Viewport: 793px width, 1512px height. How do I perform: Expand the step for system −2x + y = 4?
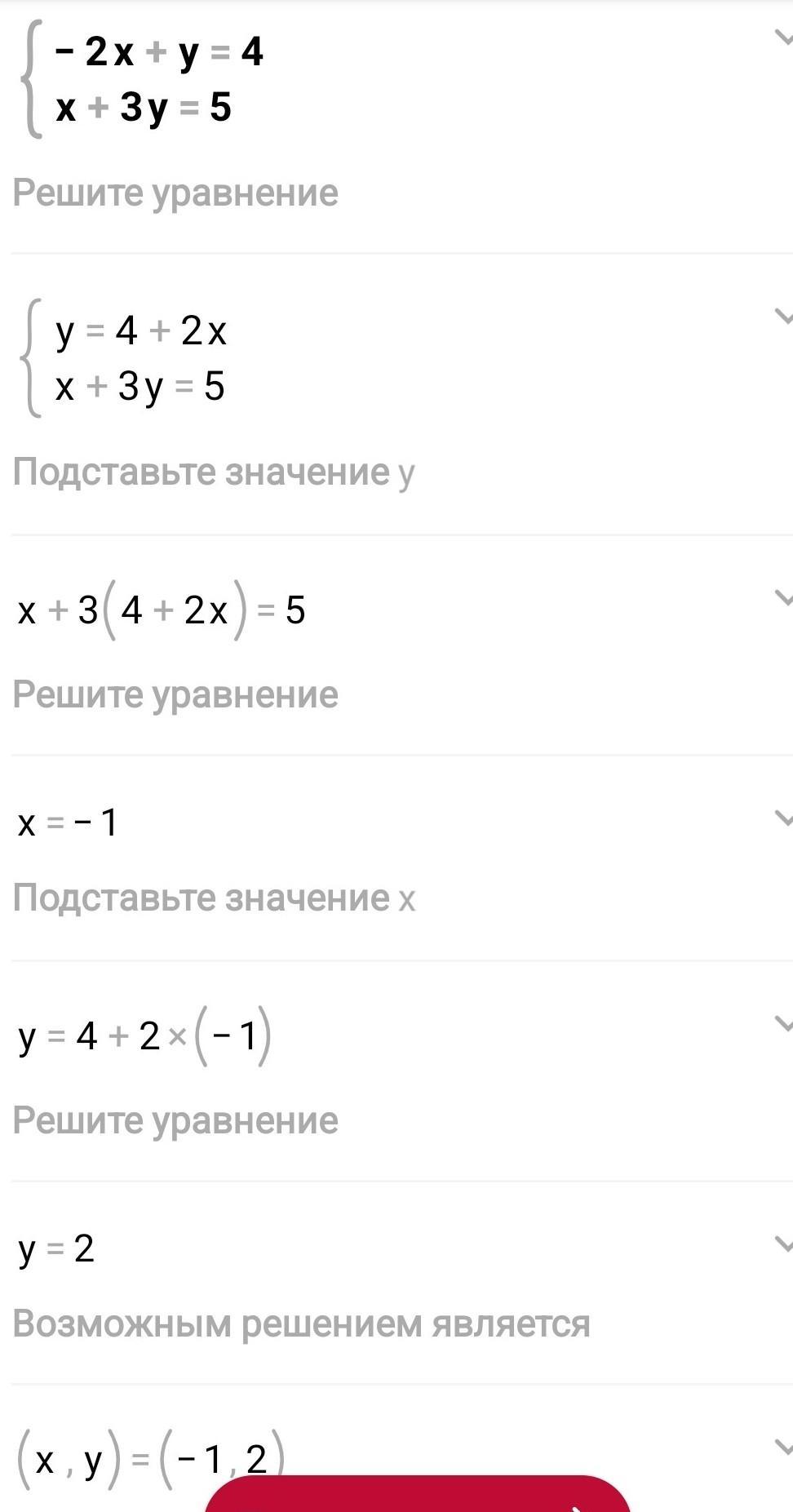tap(782, 38)
